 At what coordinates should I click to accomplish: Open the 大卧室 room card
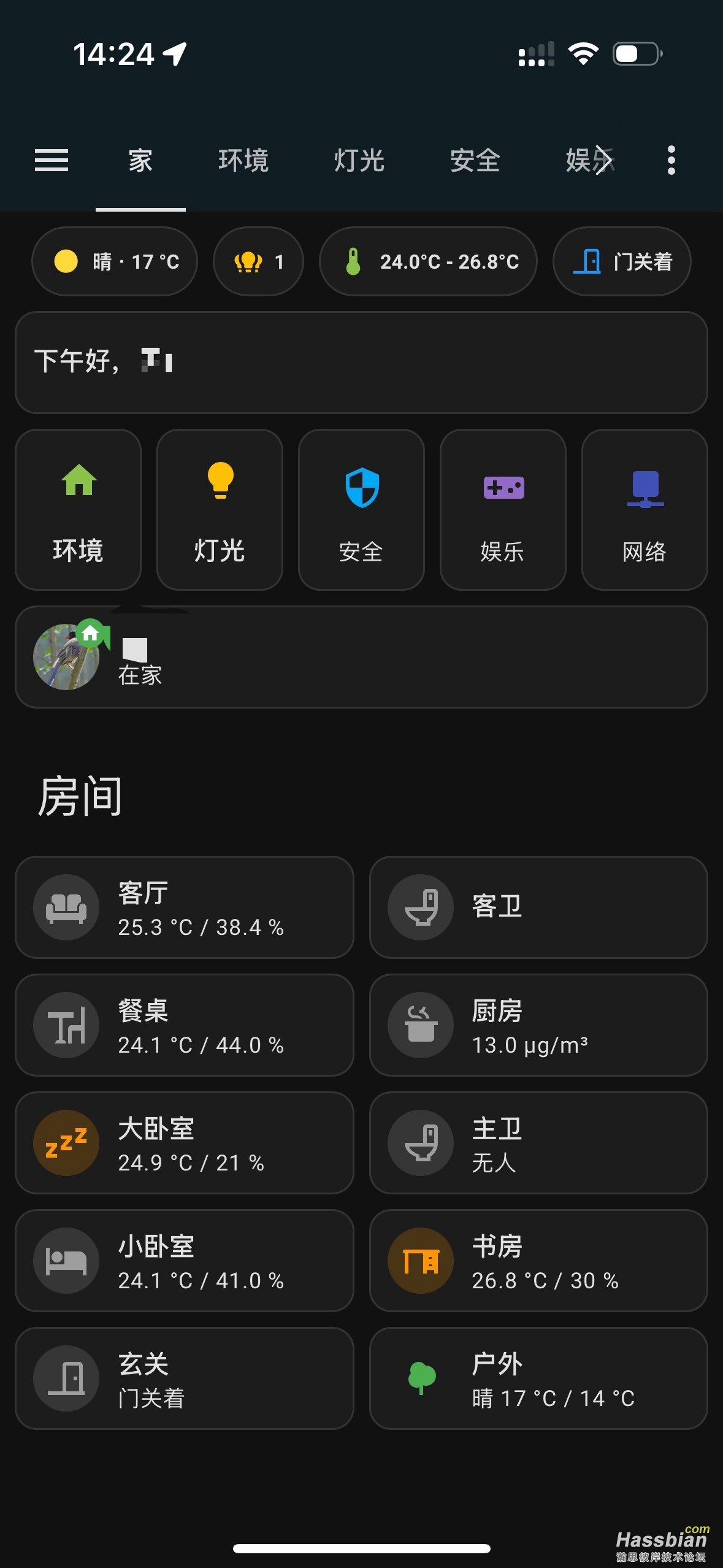click(x=185, y=1143)
